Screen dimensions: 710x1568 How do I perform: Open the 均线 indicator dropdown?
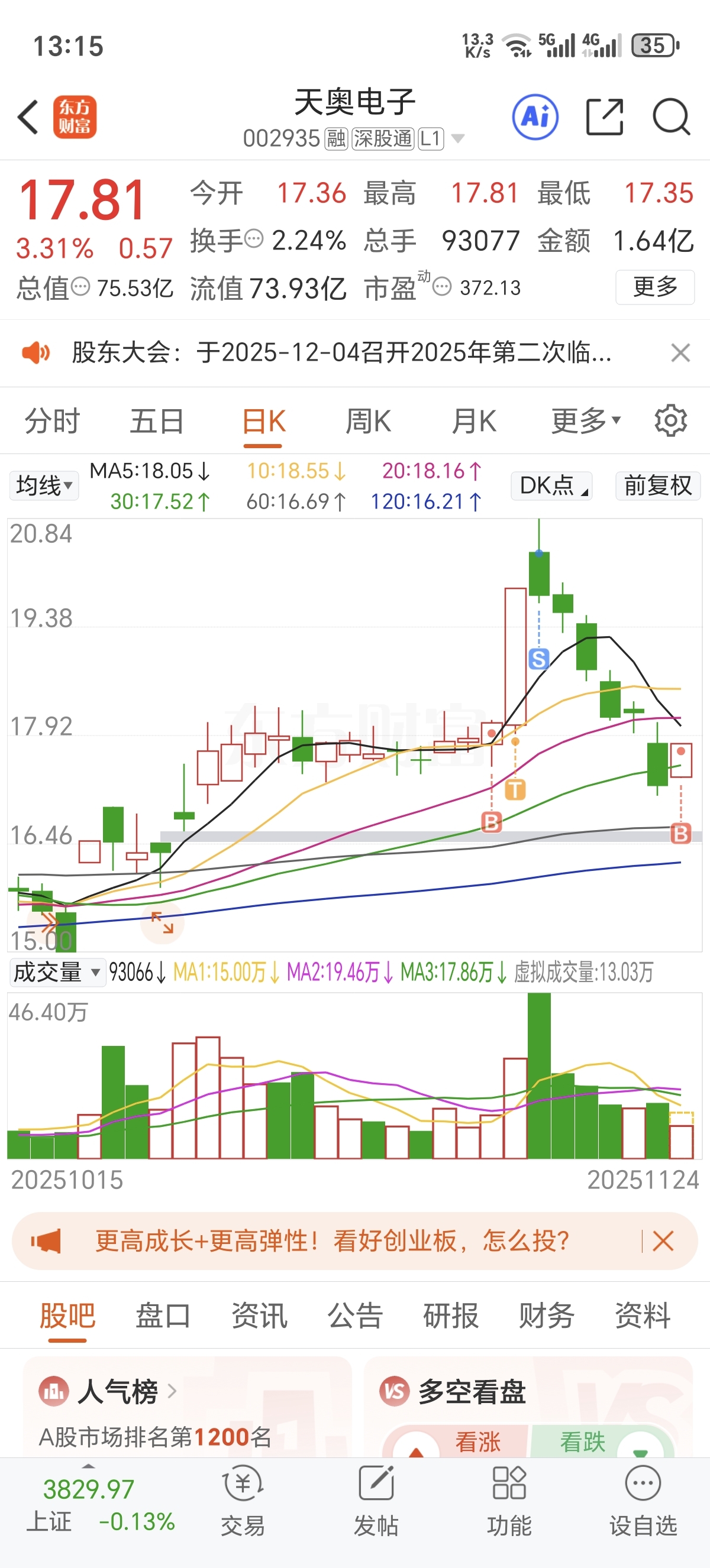click(x=44, y=486)
